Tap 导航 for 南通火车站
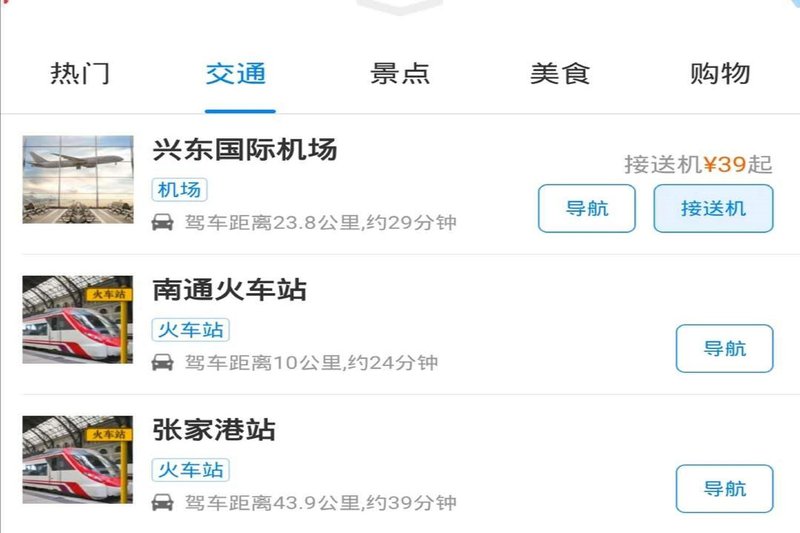 coord(724,349)
